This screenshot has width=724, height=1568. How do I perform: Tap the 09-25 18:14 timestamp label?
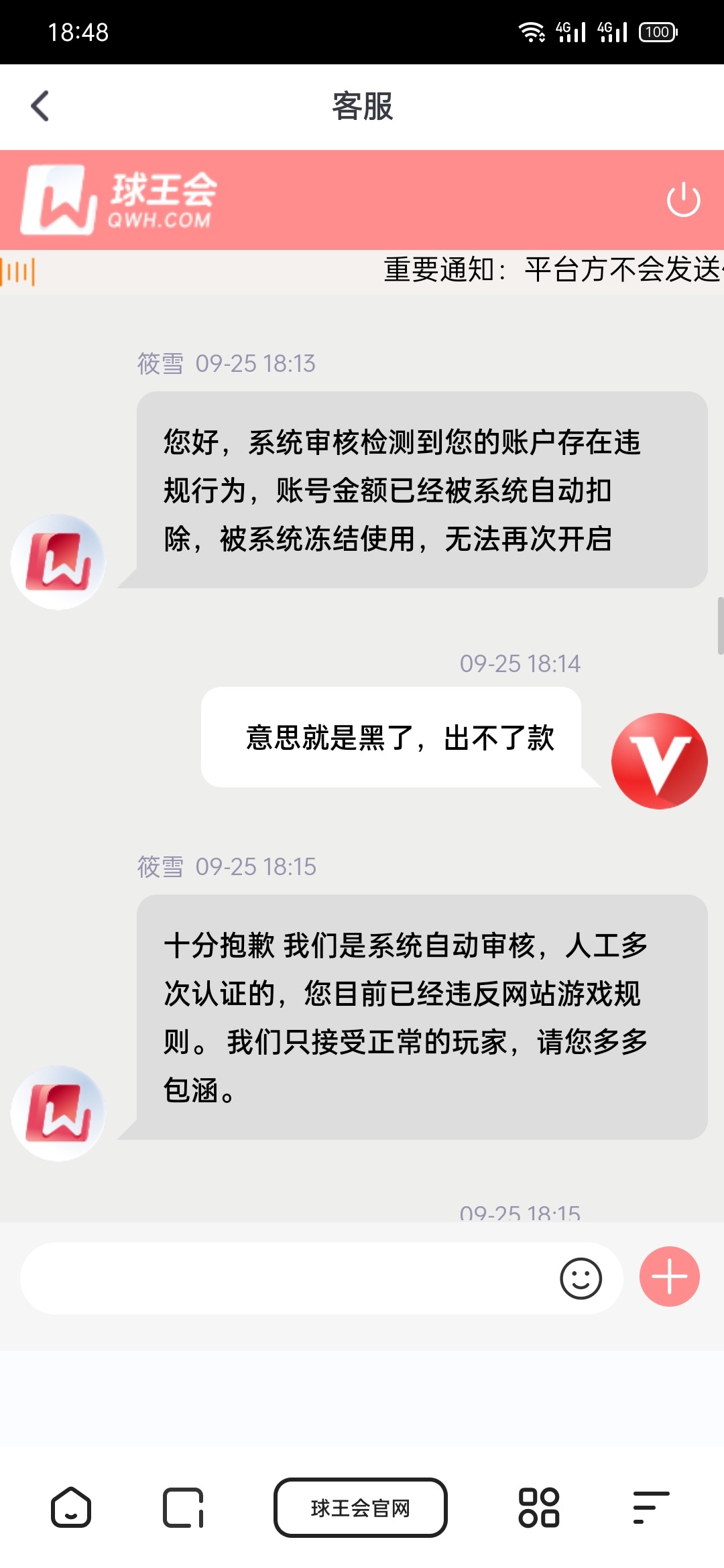[x=522, y=663]
